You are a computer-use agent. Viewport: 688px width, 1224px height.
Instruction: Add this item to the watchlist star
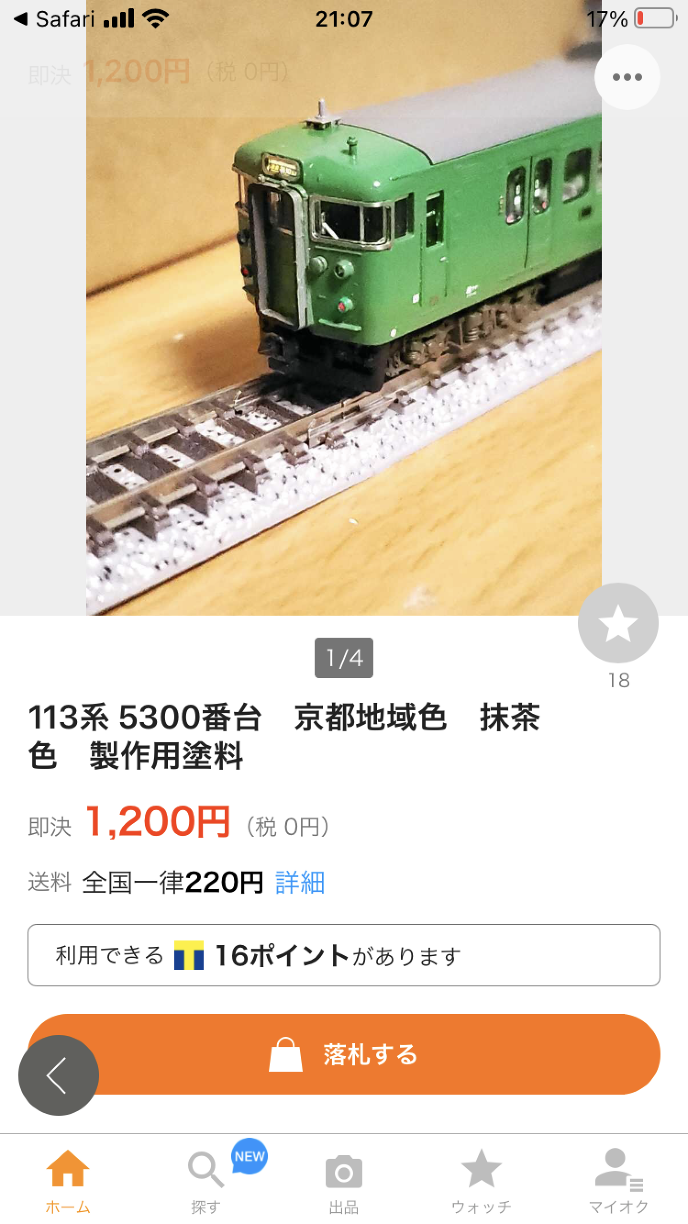[618, 624]
